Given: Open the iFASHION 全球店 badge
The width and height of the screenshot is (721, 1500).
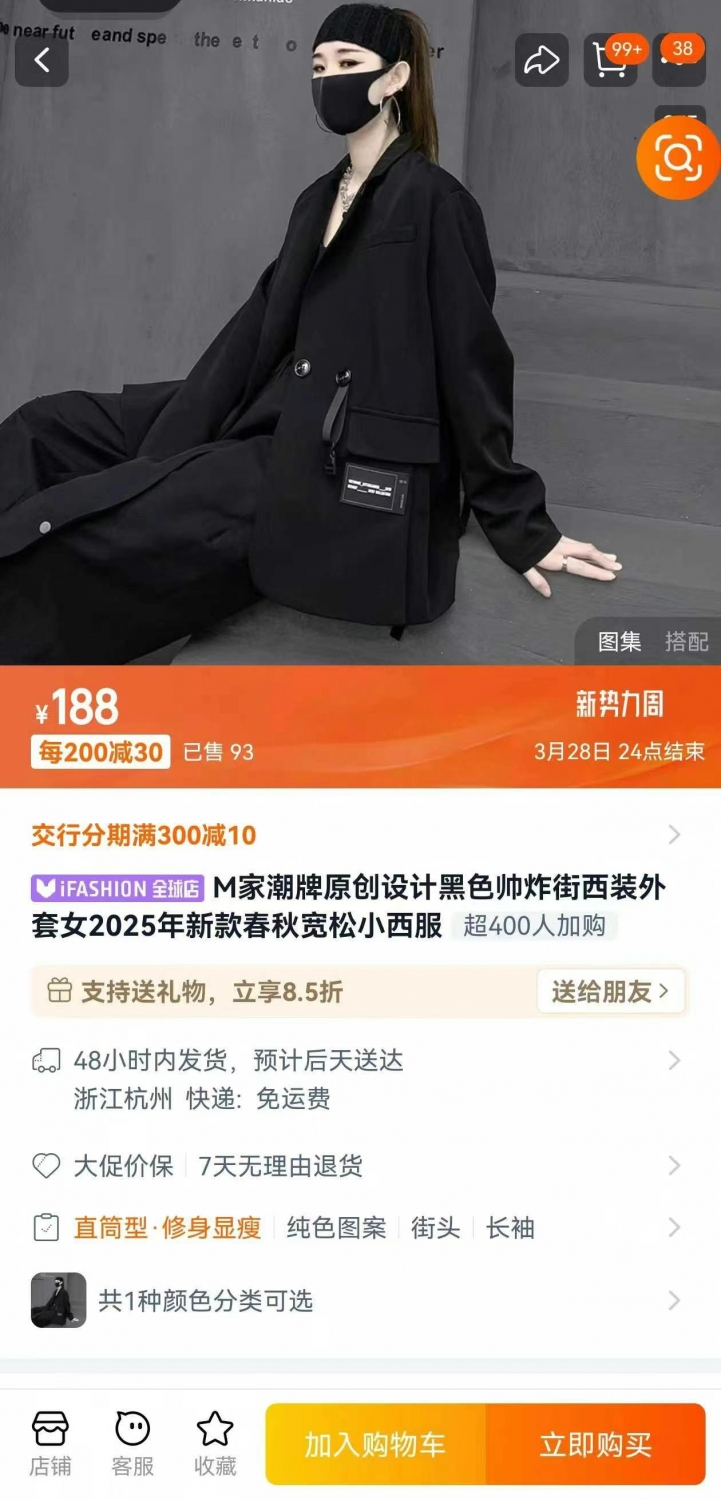Looking at the screenshot, I should [118, 888].
